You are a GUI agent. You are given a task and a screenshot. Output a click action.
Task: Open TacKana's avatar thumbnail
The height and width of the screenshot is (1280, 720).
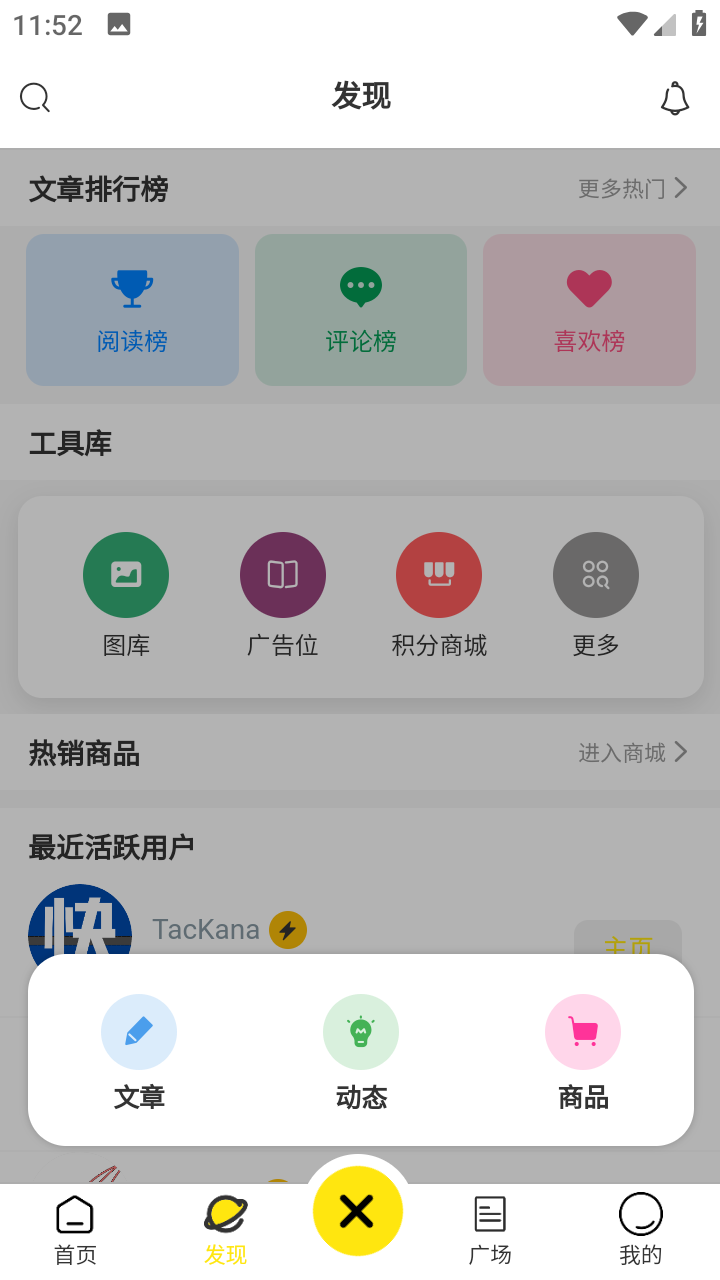80,929
